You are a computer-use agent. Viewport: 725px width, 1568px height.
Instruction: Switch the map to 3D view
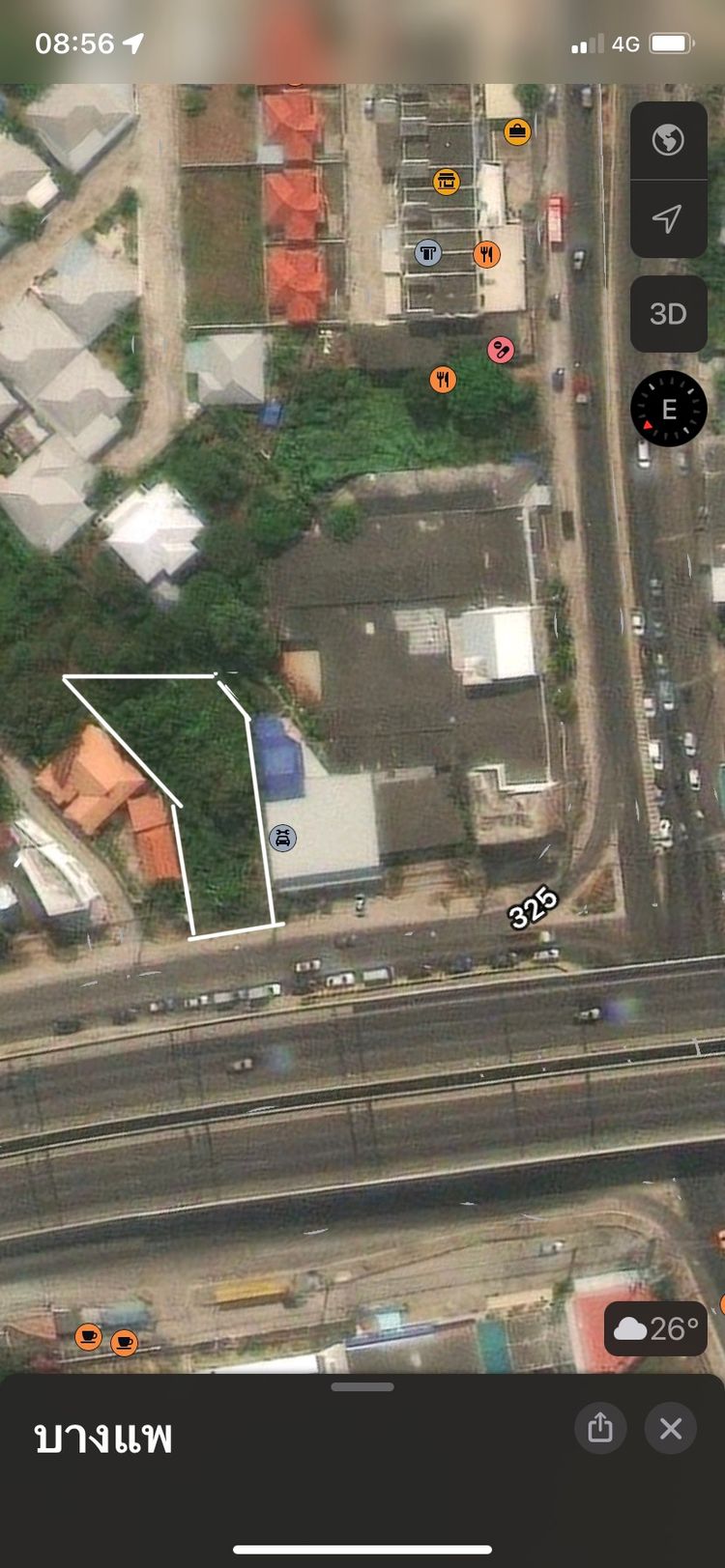pyautogui.click(x=668, y=314)
